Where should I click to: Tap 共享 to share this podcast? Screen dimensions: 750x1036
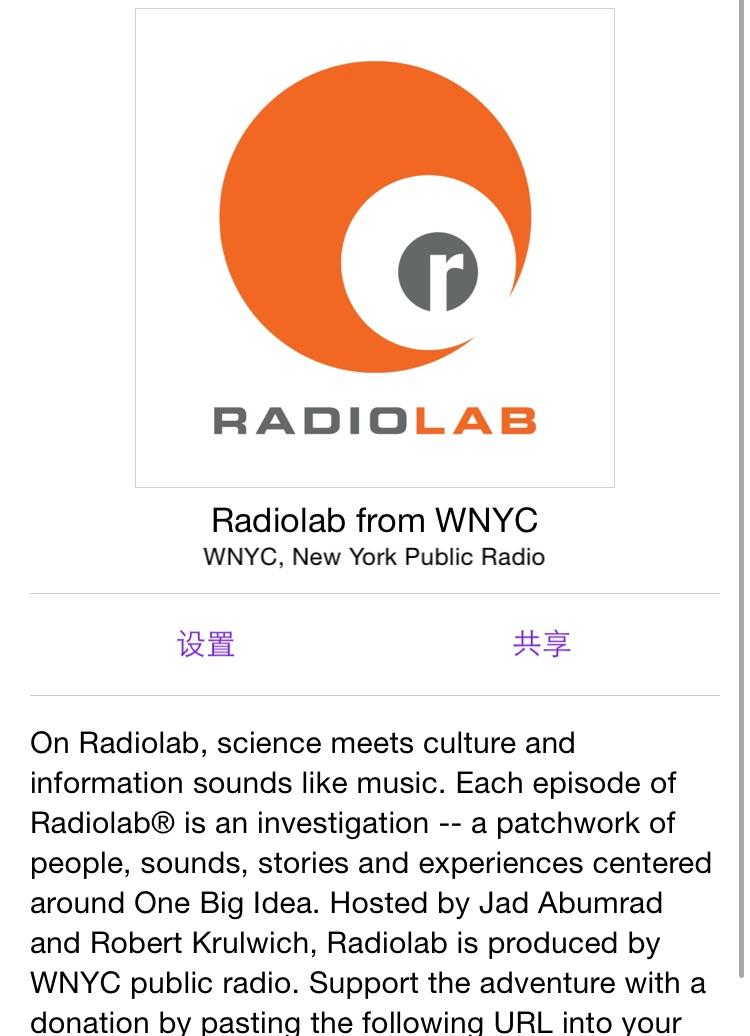click(541, 643)
